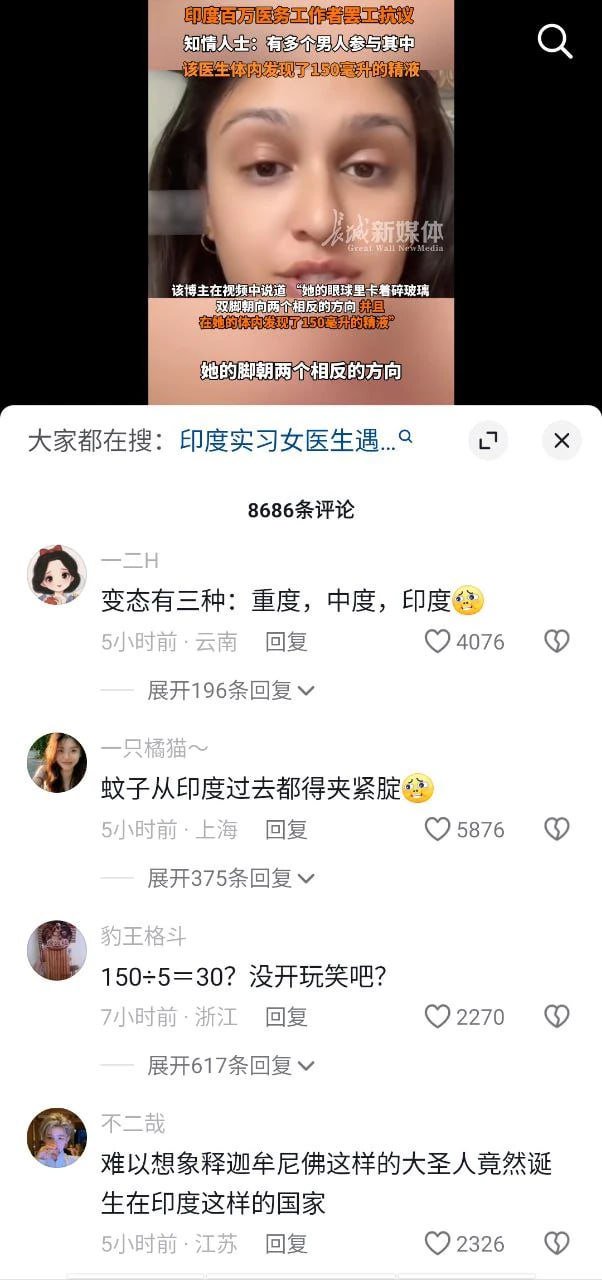Like the comment by 豹王格斗
The height and width of the screenshot is (1280, 602).
(x=438, y=1017)
